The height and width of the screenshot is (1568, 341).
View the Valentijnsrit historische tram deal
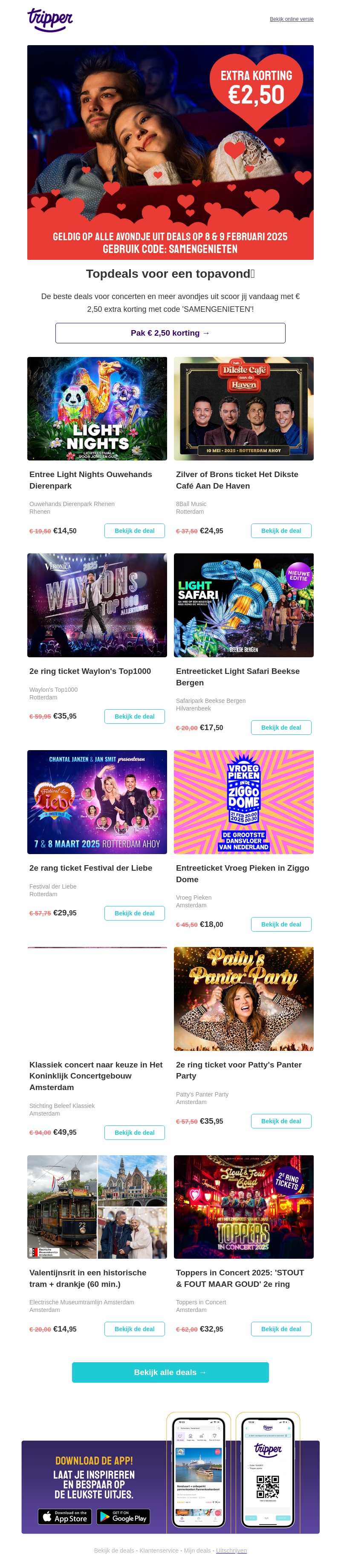[134, 1329]
